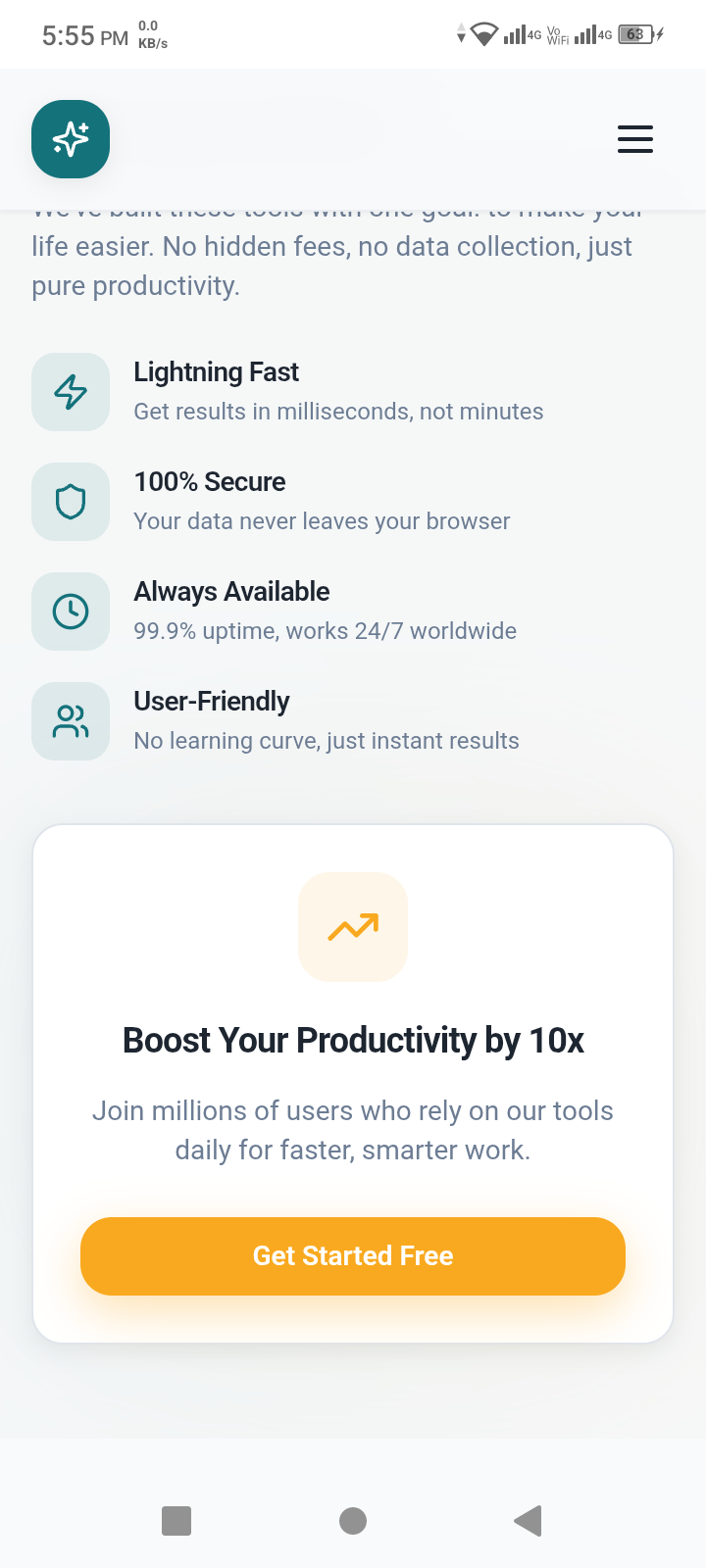Click the Boost Your Productivity heading
Screen dimensions: 706x1568
[x=353, y=1041]
